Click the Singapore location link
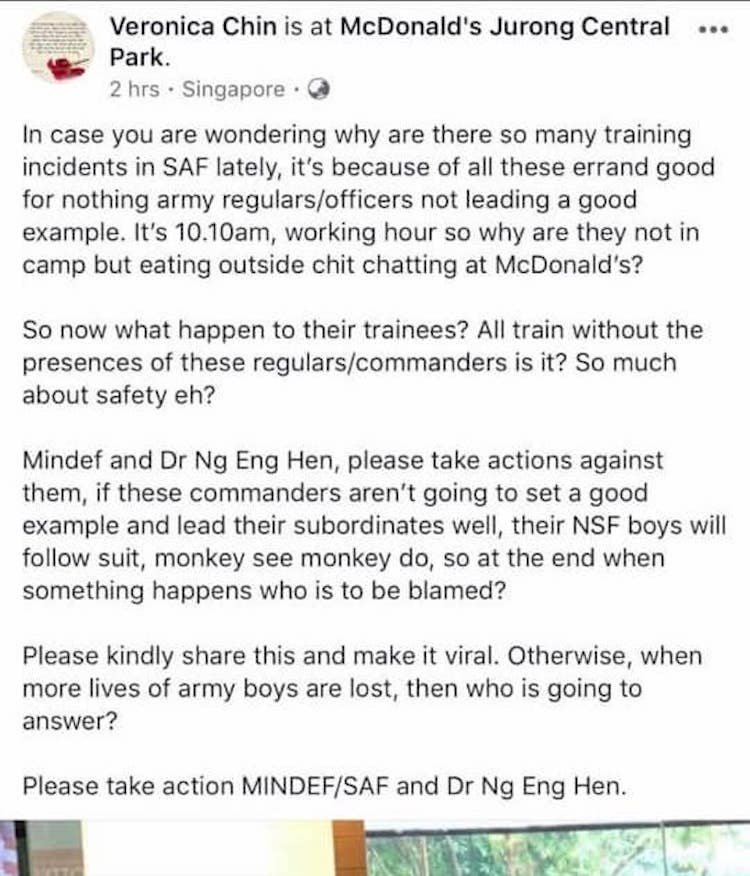Image resolution: width=750 pixels, height=876 pixels. point(234,89)
